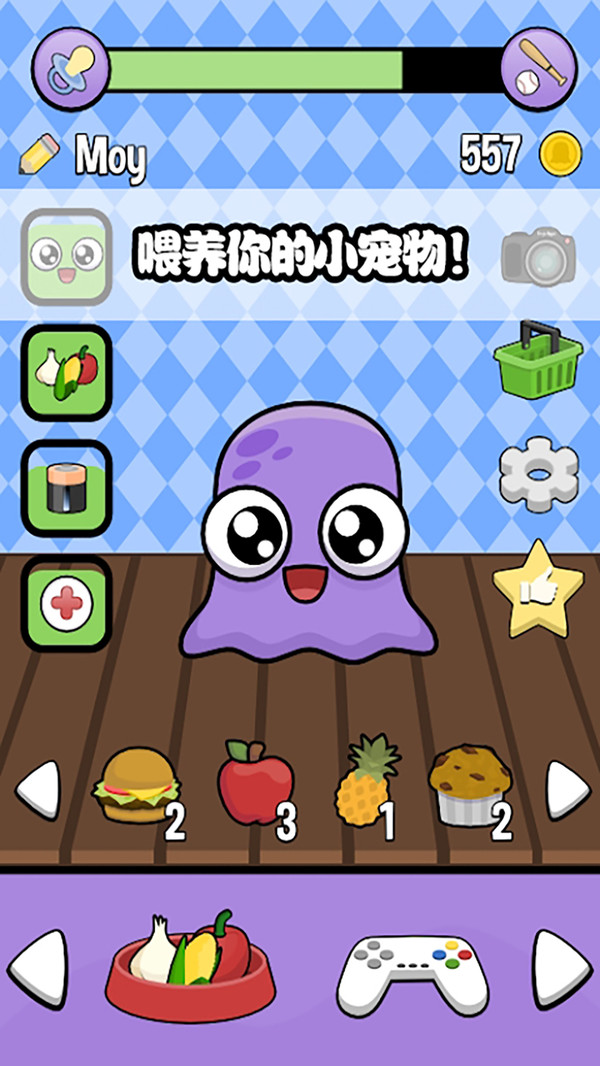Image resolution: width=600 pixels, height=1066 pixels.
Task: Open the camera to take a photo
Action: pos(537,257)
